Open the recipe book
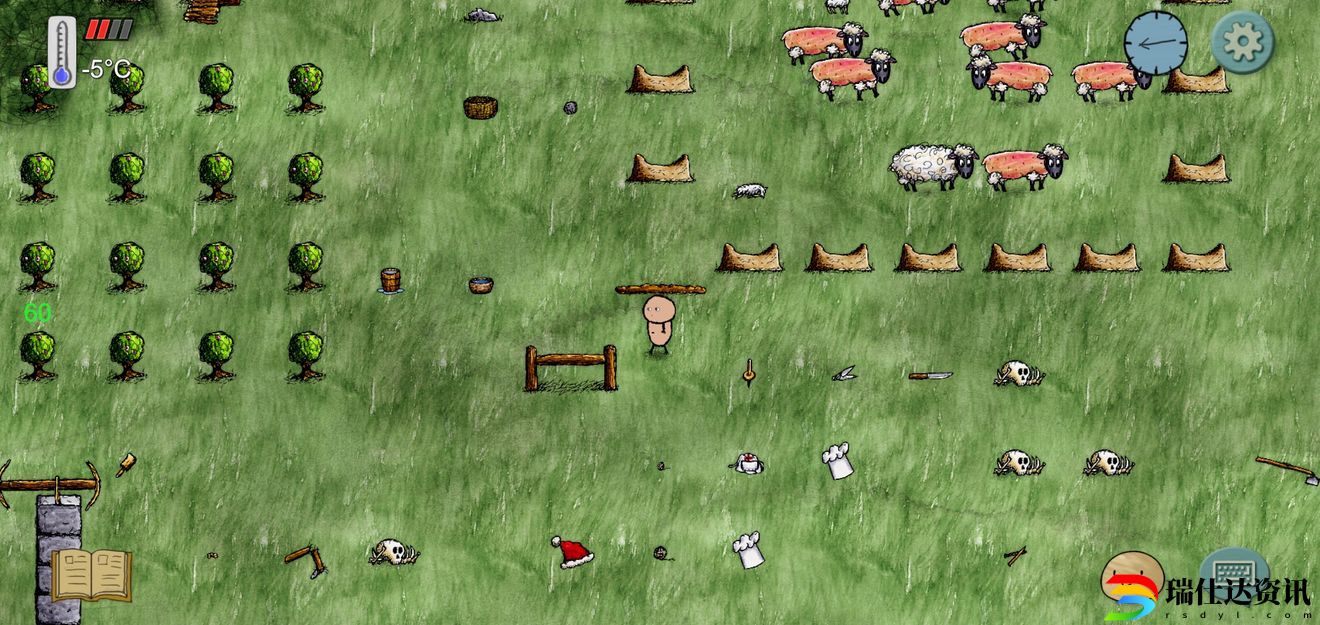The height and width of the screenshot is (625, 1320). point(91,575)
